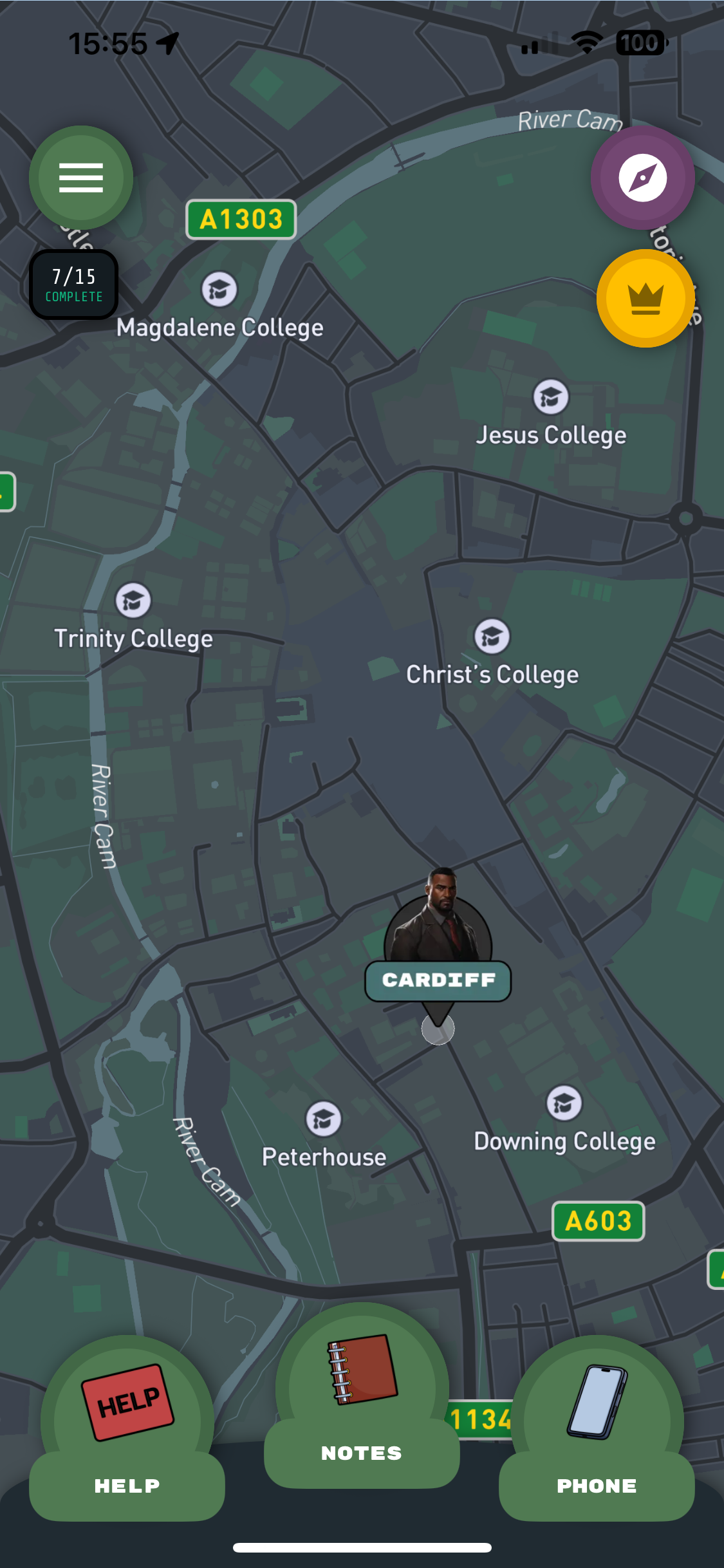Tap the Magdalene College marker
This screenshot has height=1568, width=724.
pyautogui.click(x=219, y=290)
